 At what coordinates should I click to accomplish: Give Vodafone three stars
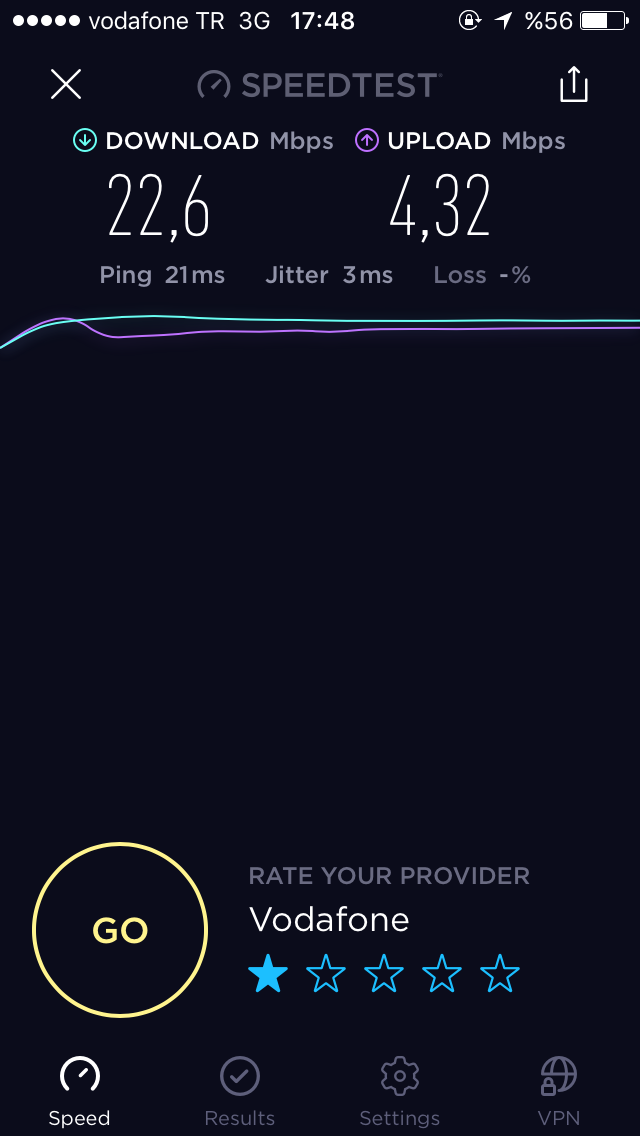coord(384,973)
